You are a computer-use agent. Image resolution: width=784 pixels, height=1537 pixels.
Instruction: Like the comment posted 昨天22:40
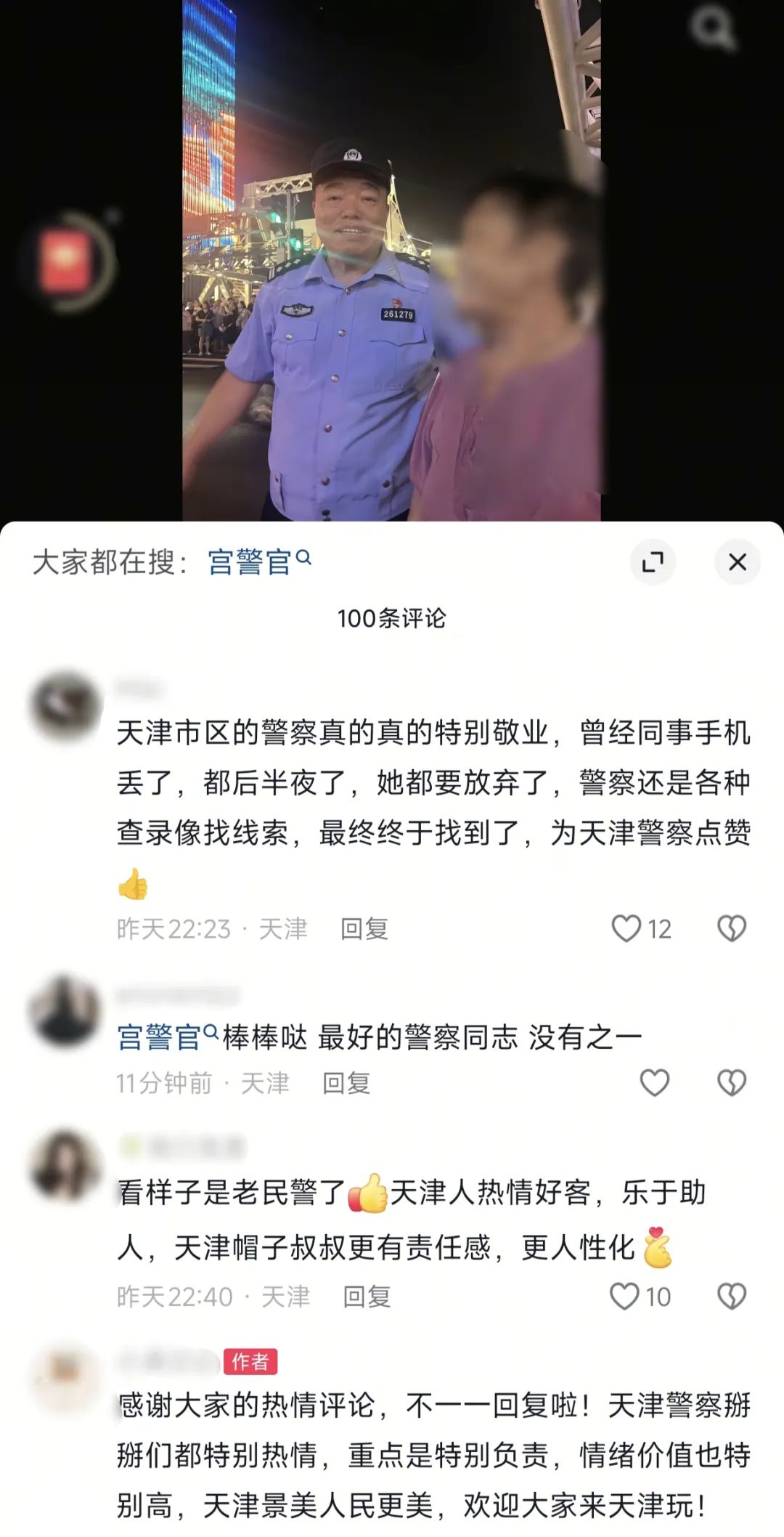625,1296
